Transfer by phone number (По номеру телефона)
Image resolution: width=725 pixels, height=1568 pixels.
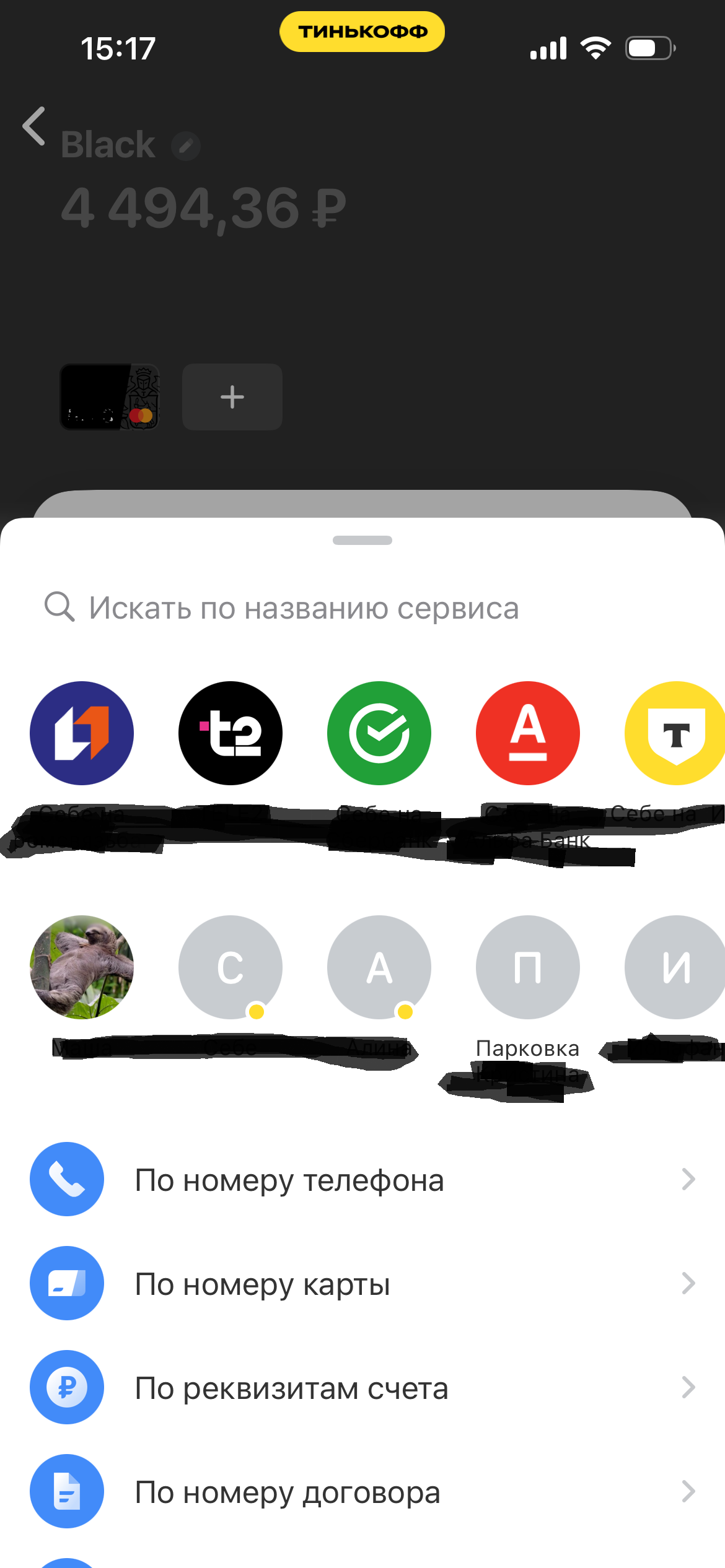pyautogui.click(x=362, y=1180)
